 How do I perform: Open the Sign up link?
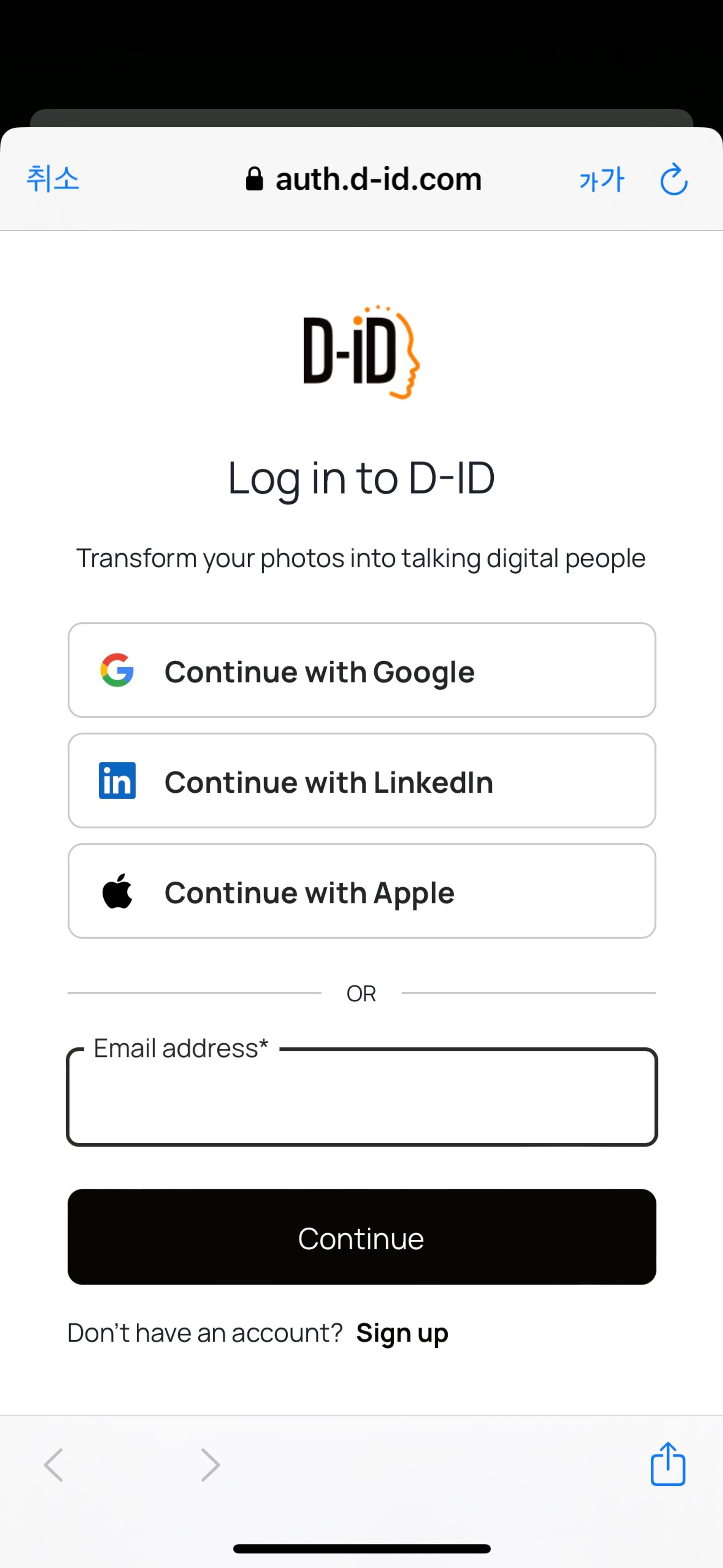402,1333
